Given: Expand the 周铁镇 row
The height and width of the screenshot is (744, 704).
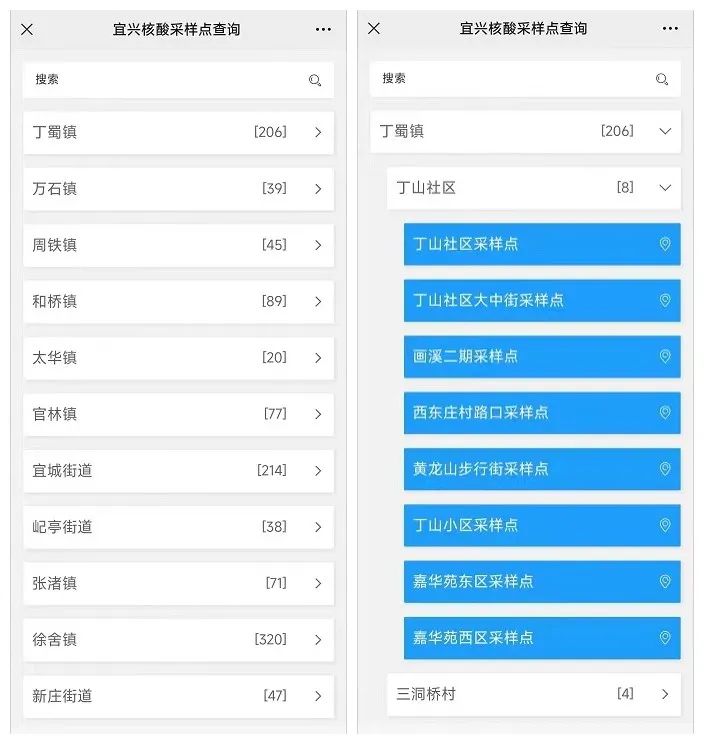Looking at the screenshot, I should pyautogui.click(x=178, y=245).
